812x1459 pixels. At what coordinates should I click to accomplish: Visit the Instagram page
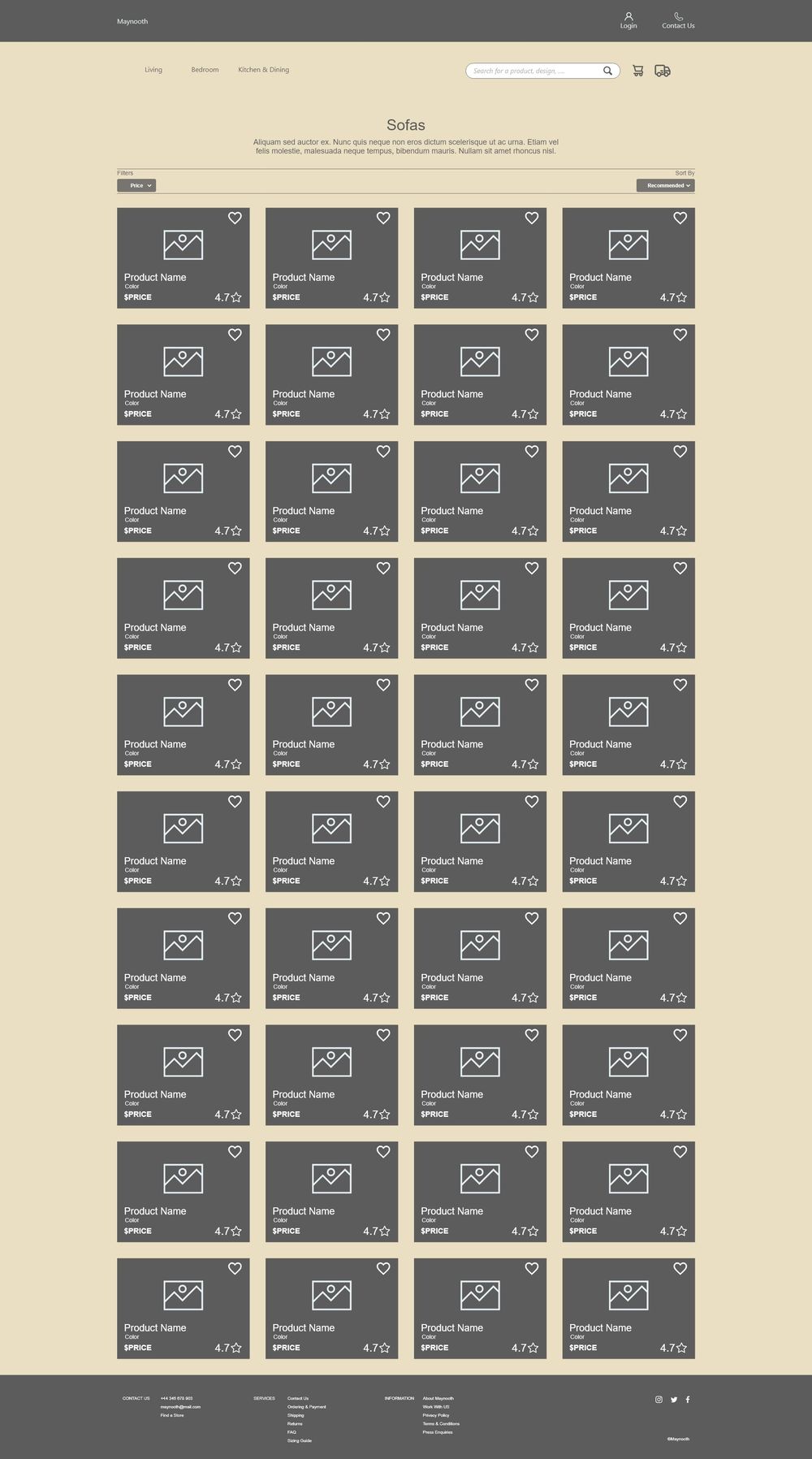(659, 1400)
